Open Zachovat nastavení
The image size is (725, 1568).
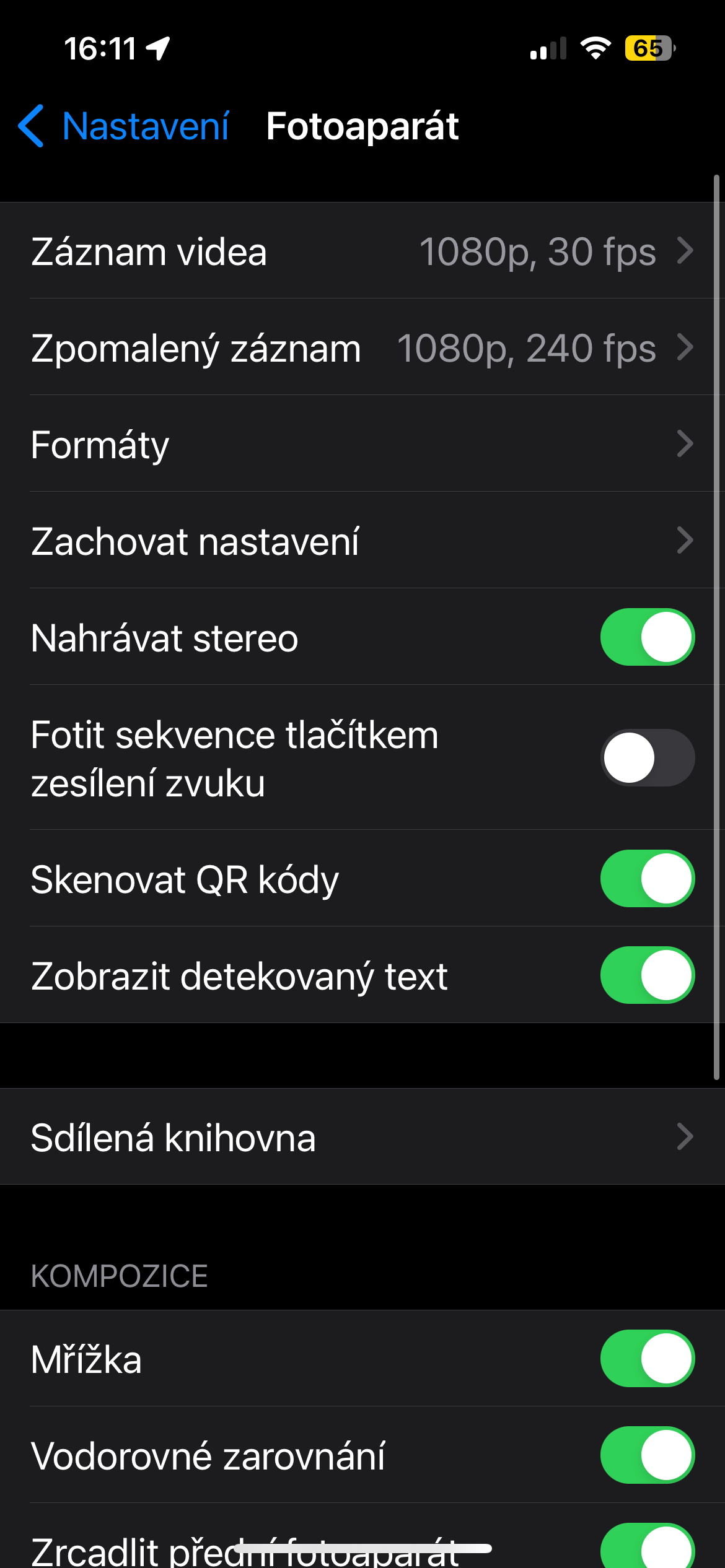[x=362, y=541]
